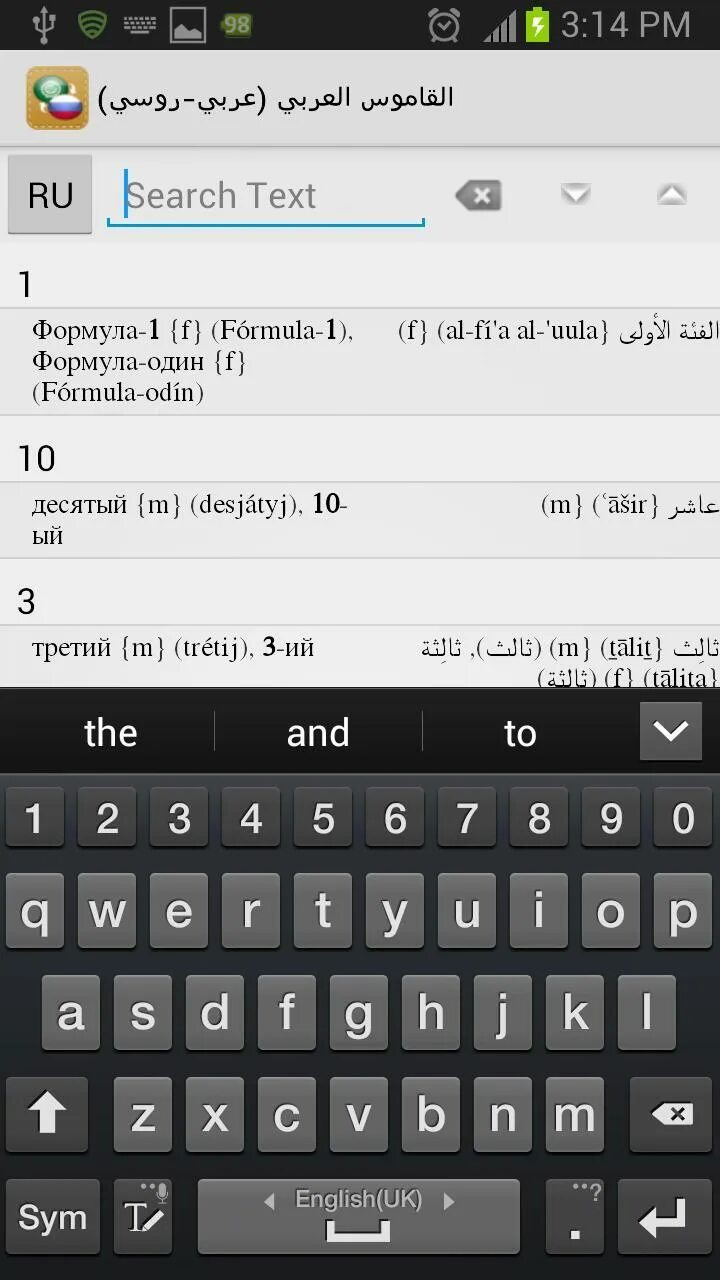Choose the suggestion "and"
The height and width of the screenshot is (1280, 720).
tap(318, 733)
